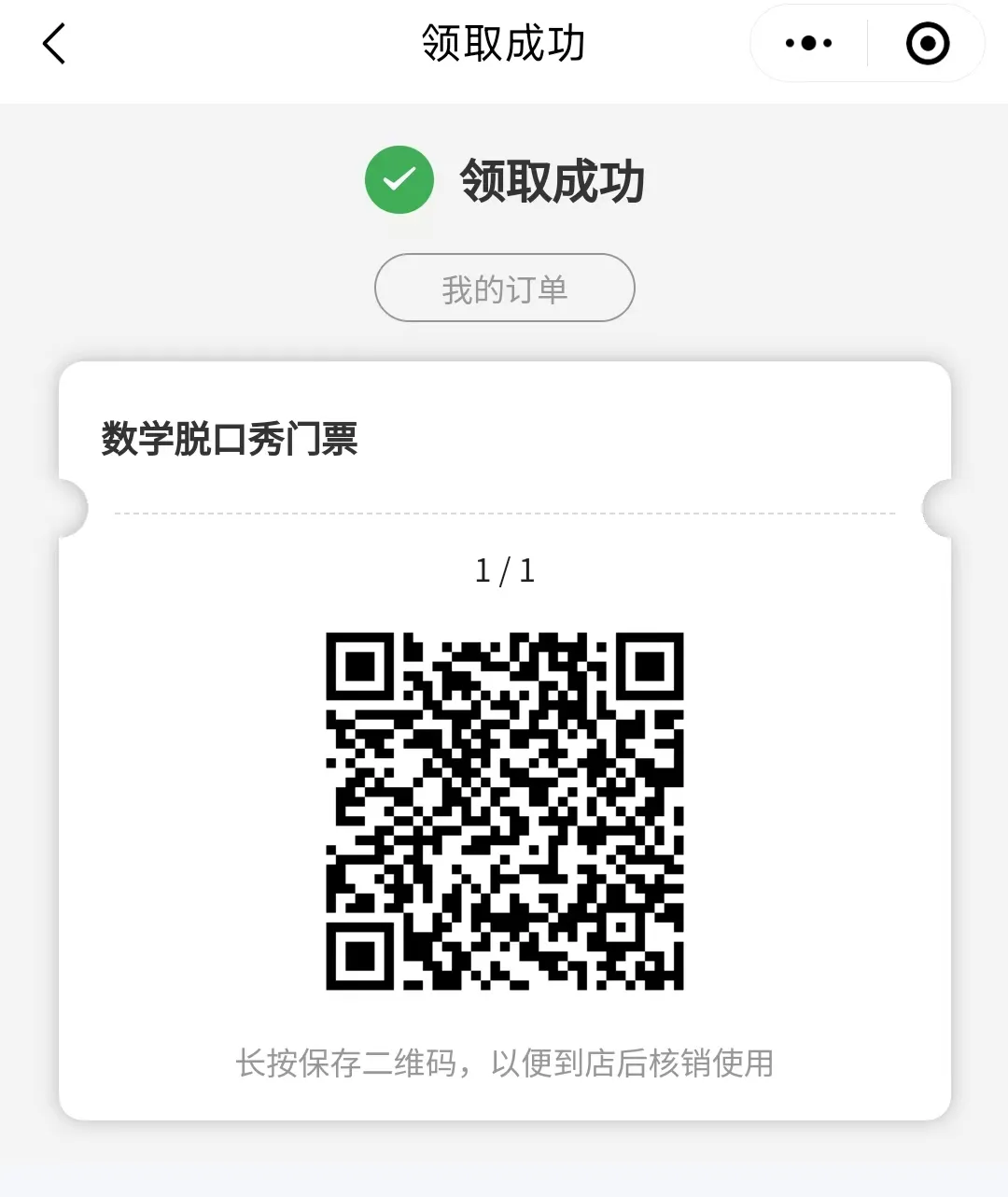Go back using the top-left arrow
Viewport: 1008px width, 1197px height.
click(x=54, y=44)
